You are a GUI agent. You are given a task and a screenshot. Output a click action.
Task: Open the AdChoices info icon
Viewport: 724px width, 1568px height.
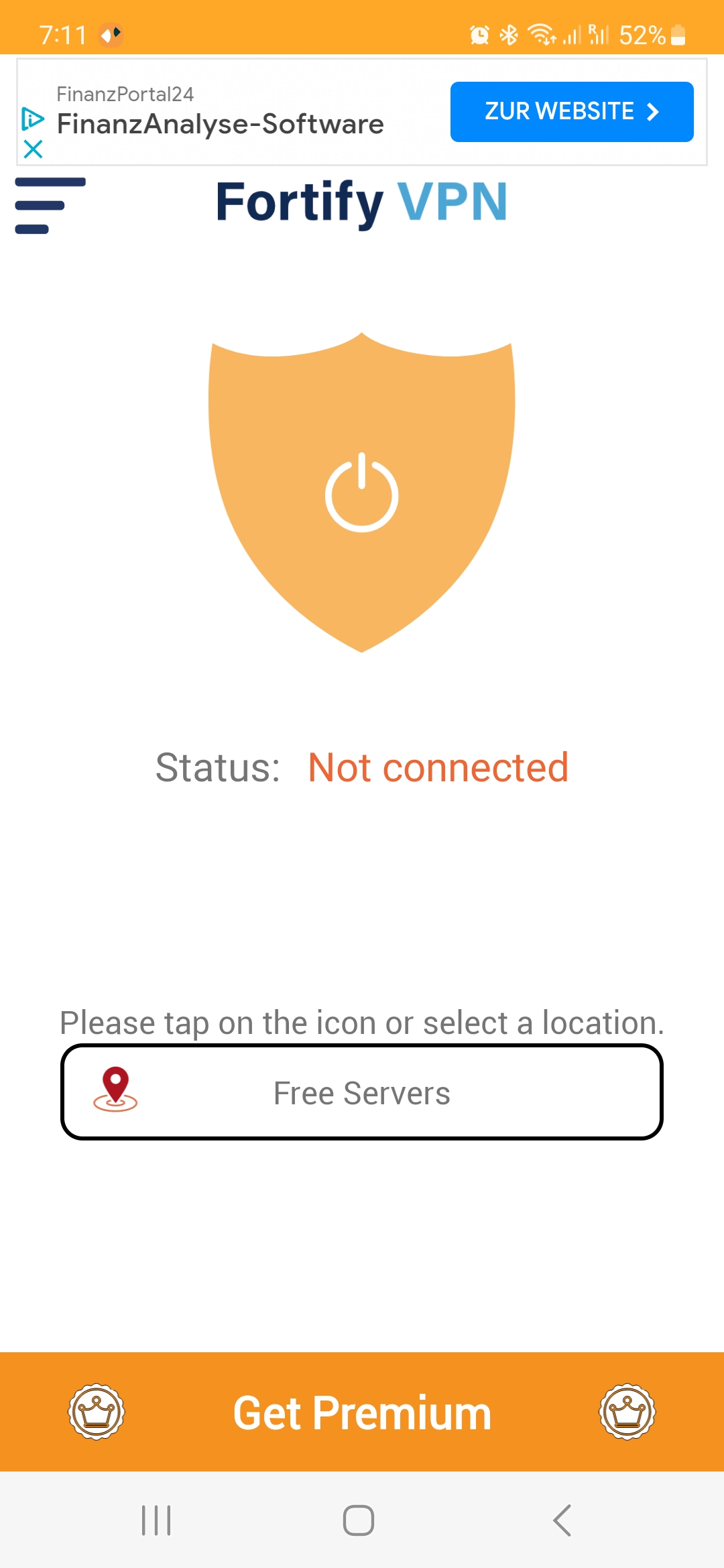tap(33, 119)
